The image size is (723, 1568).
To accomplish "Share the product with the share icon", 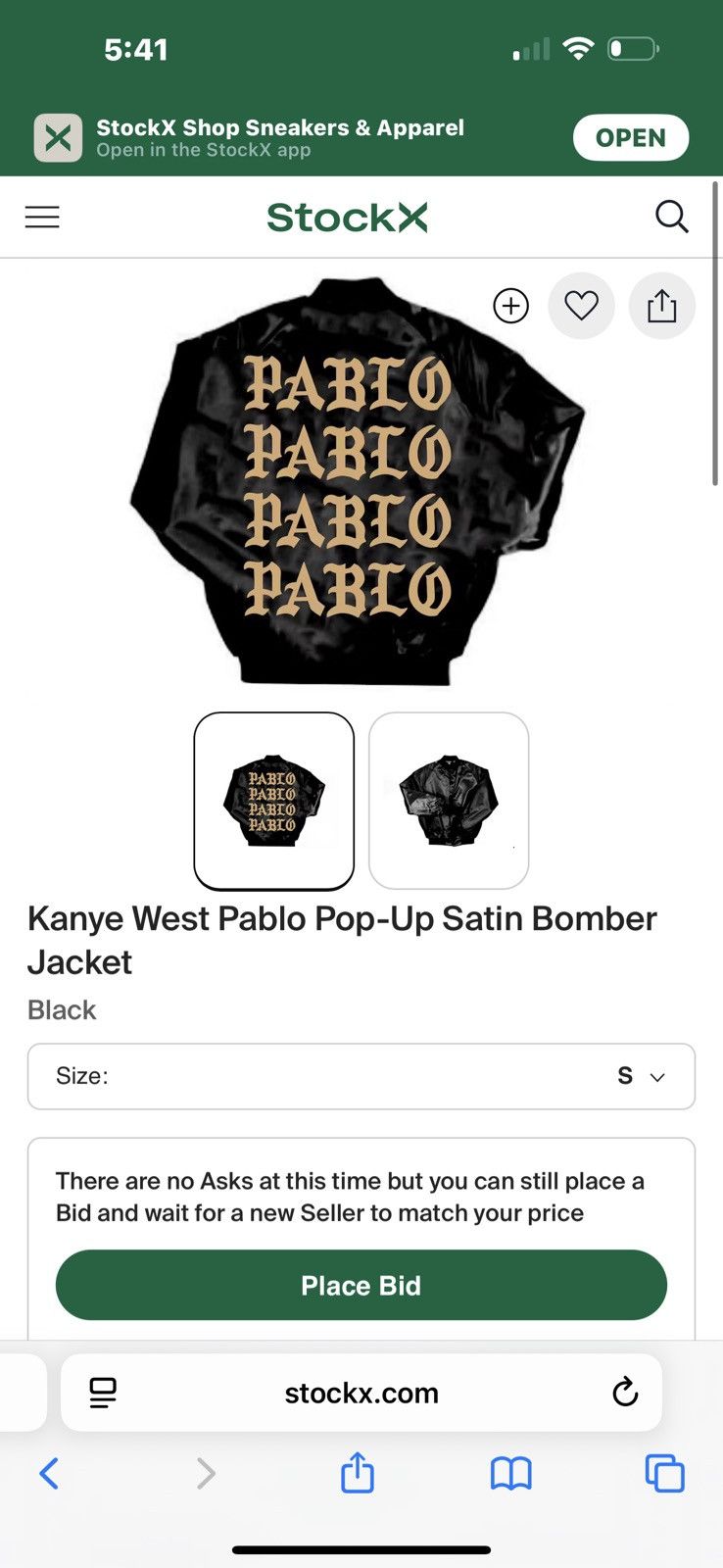I will [x=661, y=306].
